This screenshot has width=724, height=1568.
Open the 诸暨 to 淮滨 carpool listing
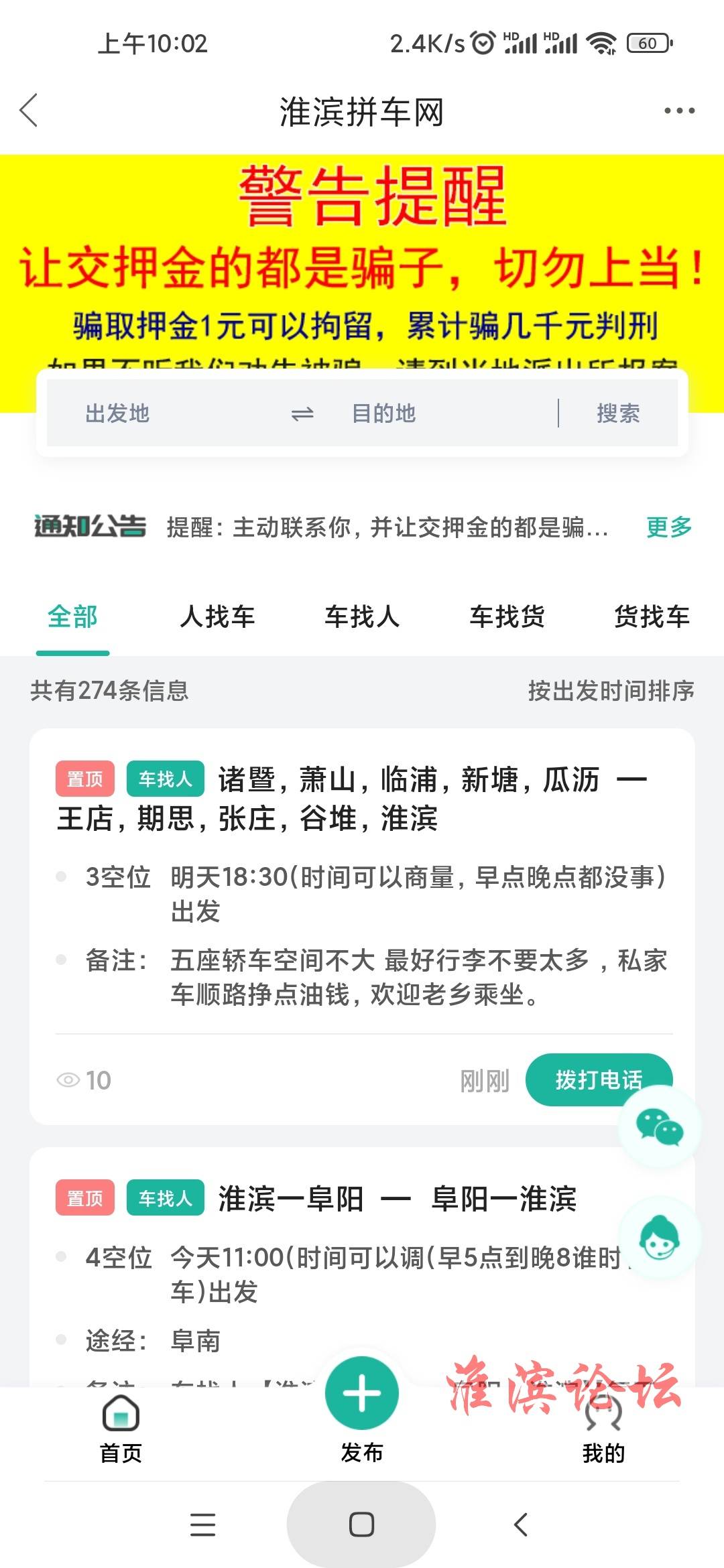362,927
